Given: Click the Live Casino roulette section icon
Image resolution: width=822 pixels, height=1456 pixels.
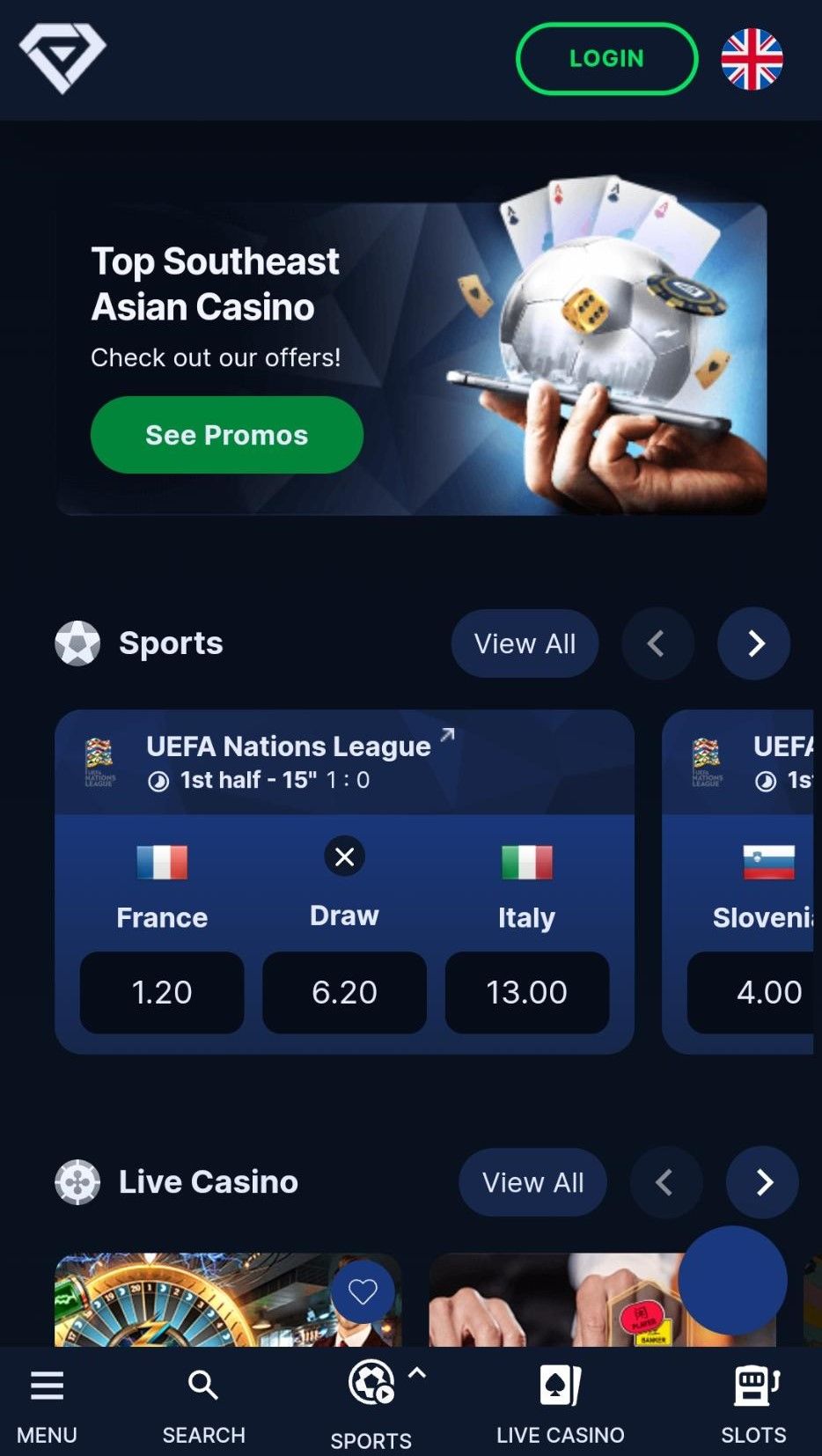Looking at the screenshot, I should (77, 1182).
